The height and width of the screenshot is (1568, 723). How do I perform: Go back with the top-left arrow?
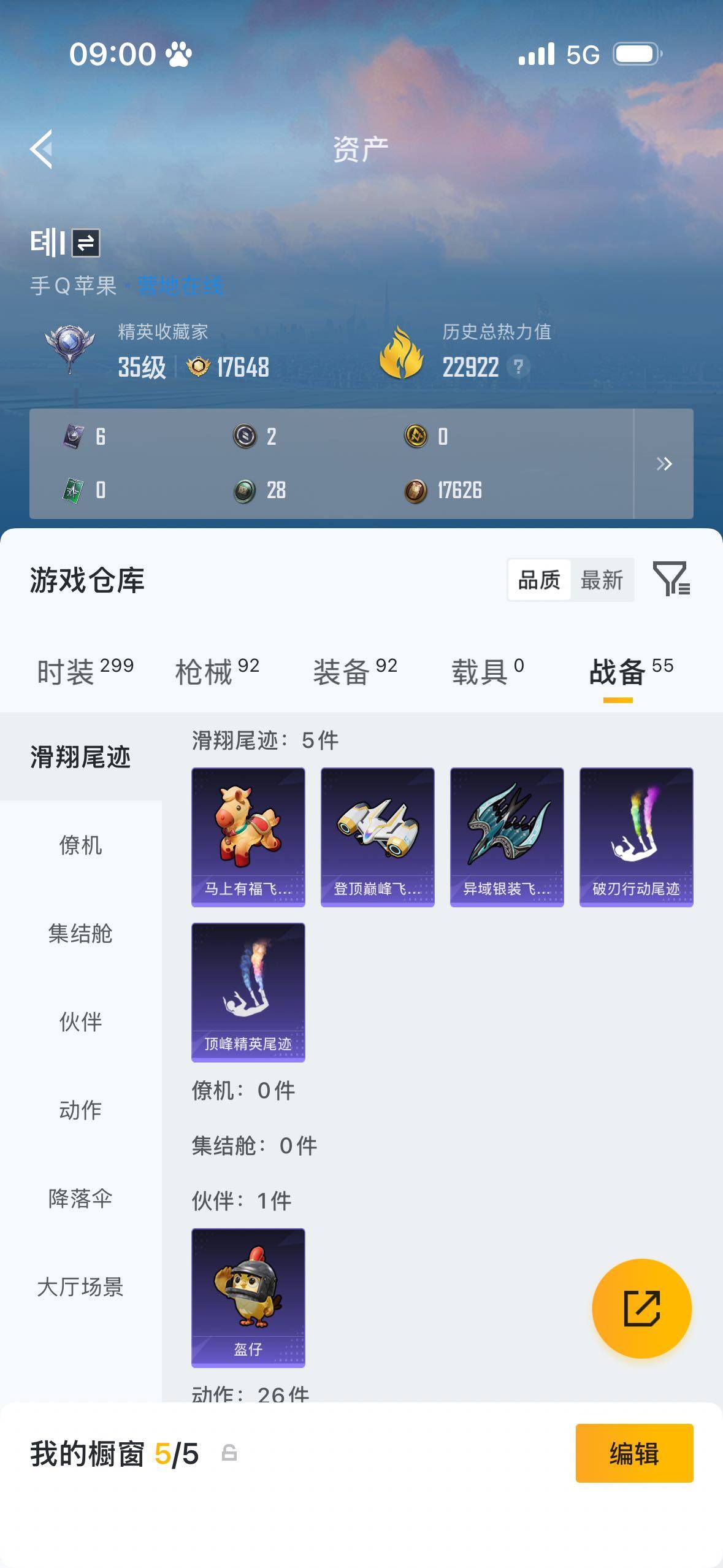pyautogui.click(x=41, y=148)
